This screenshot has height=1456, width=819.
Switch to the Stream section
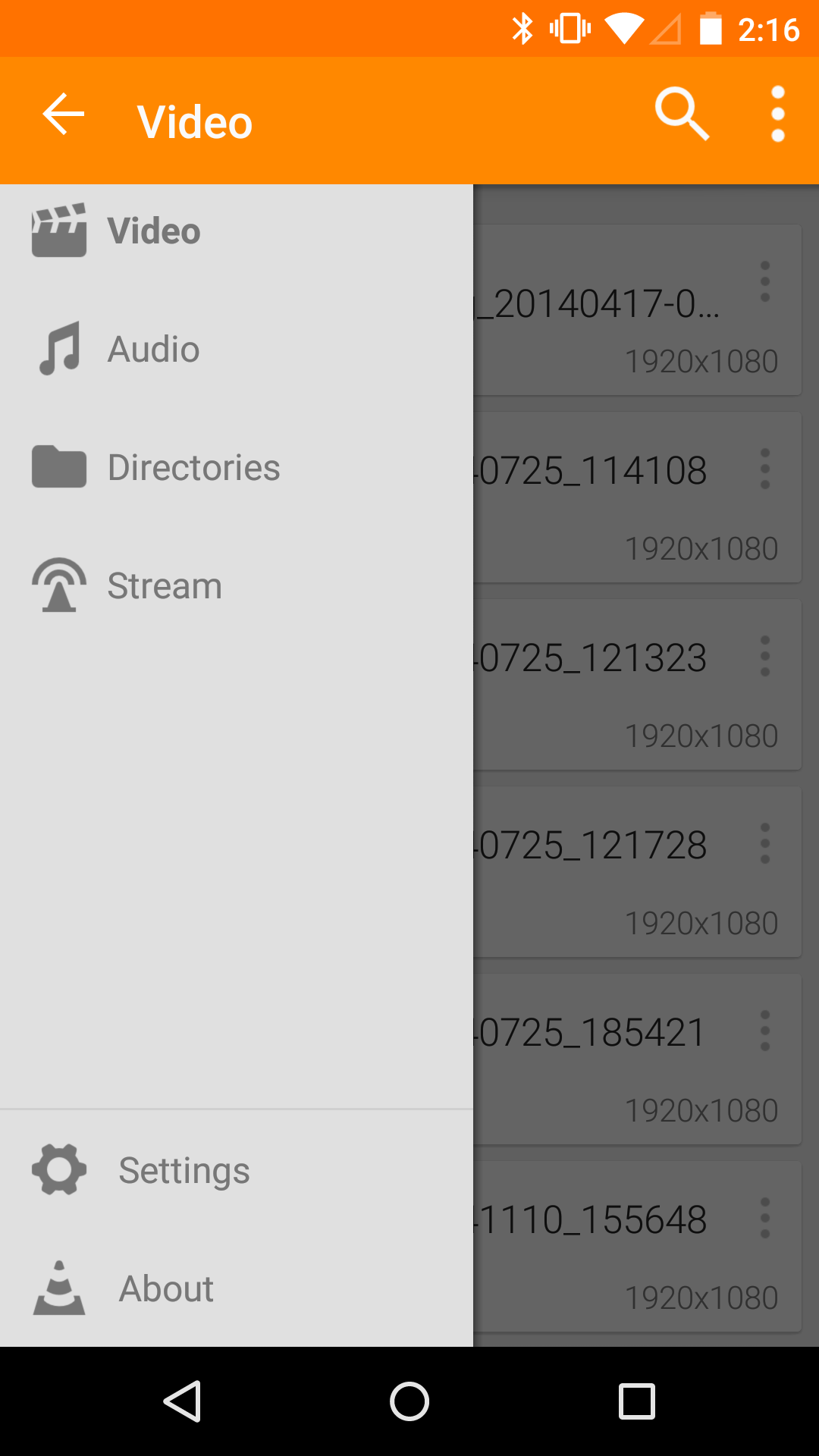(x=165, y=585)
